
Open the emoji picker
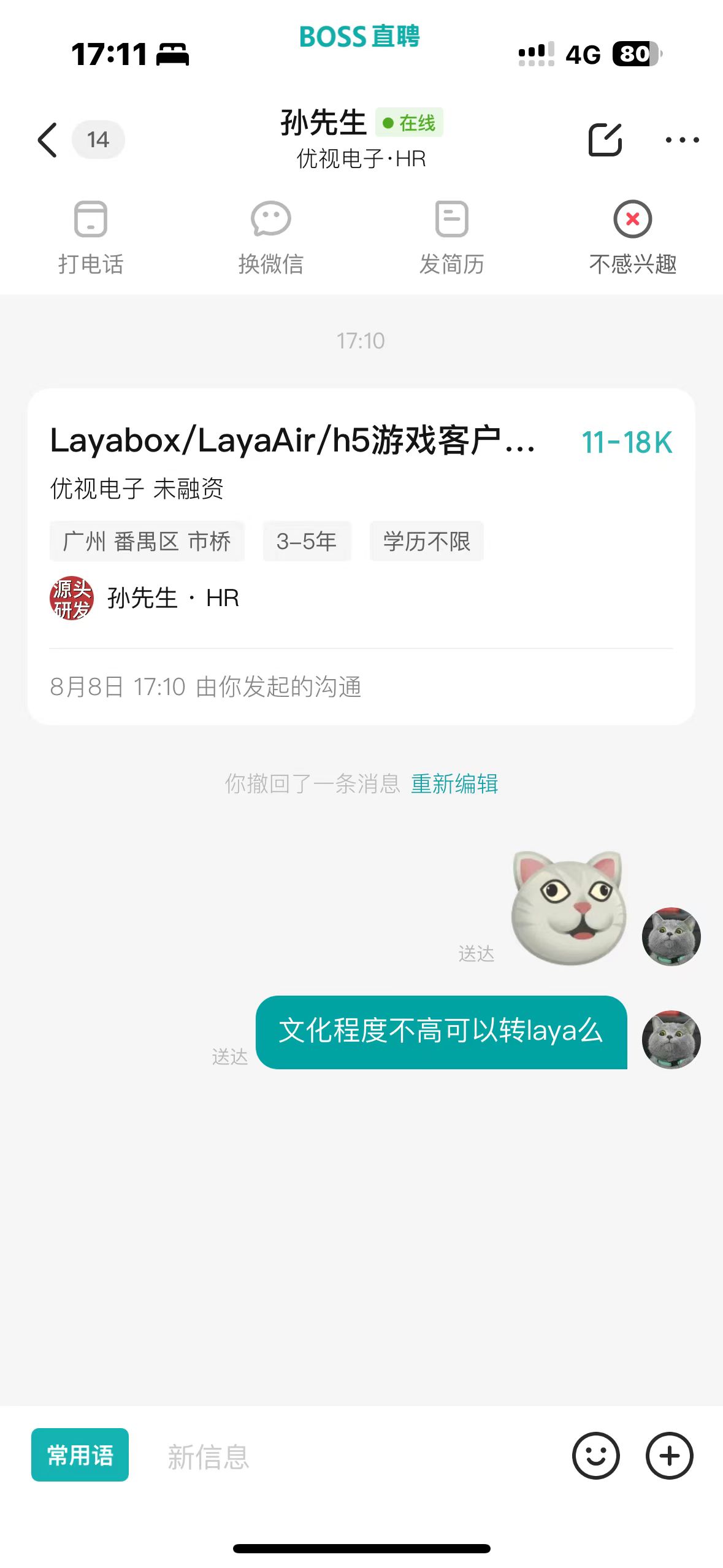coord(595,1456)
